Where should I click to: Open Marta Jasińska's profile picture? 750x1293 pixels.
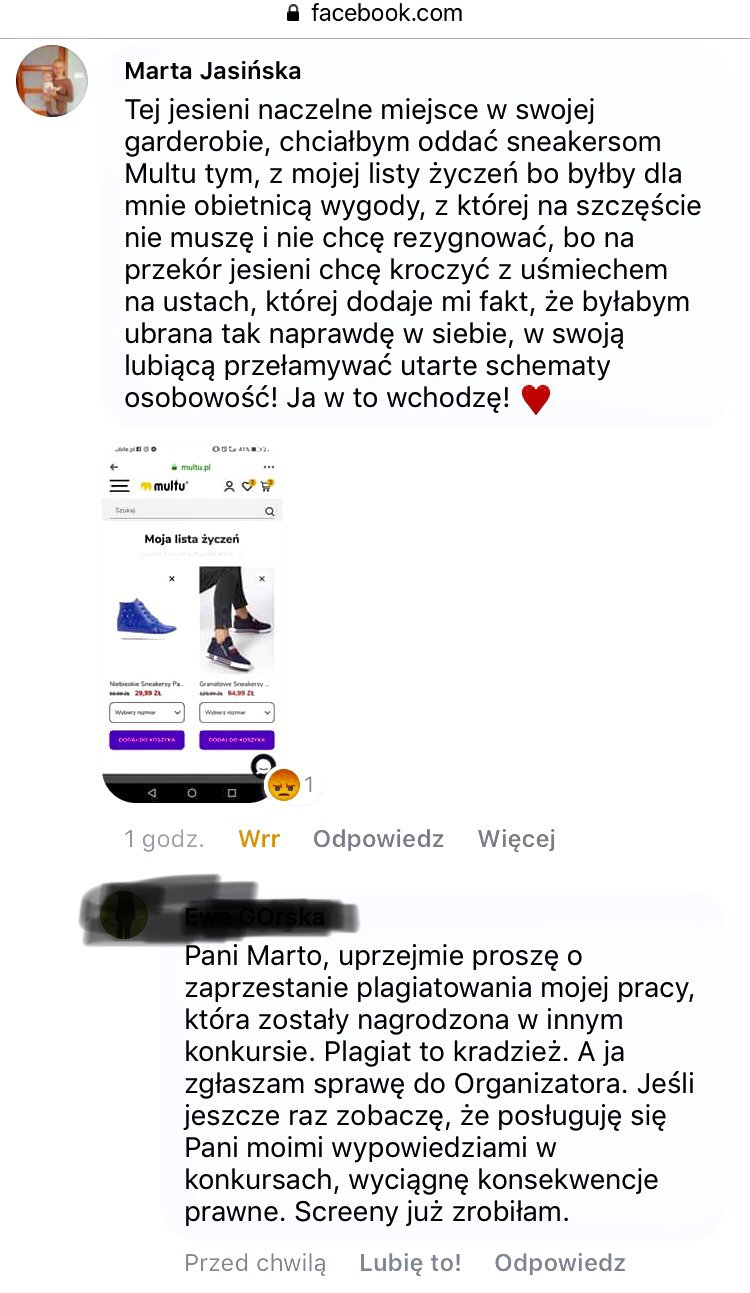coord(51,81)
